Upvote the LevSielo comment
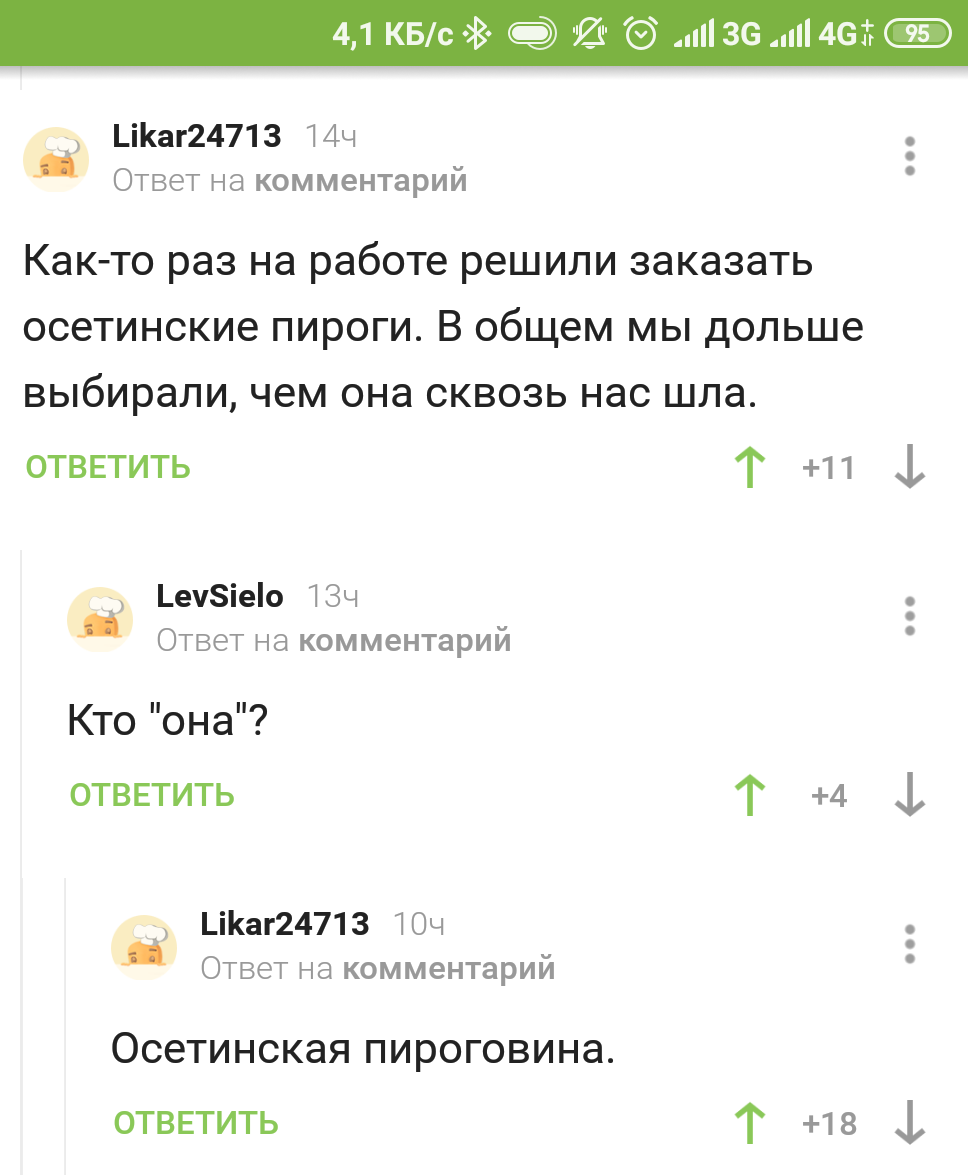 (x=749, y=795)
